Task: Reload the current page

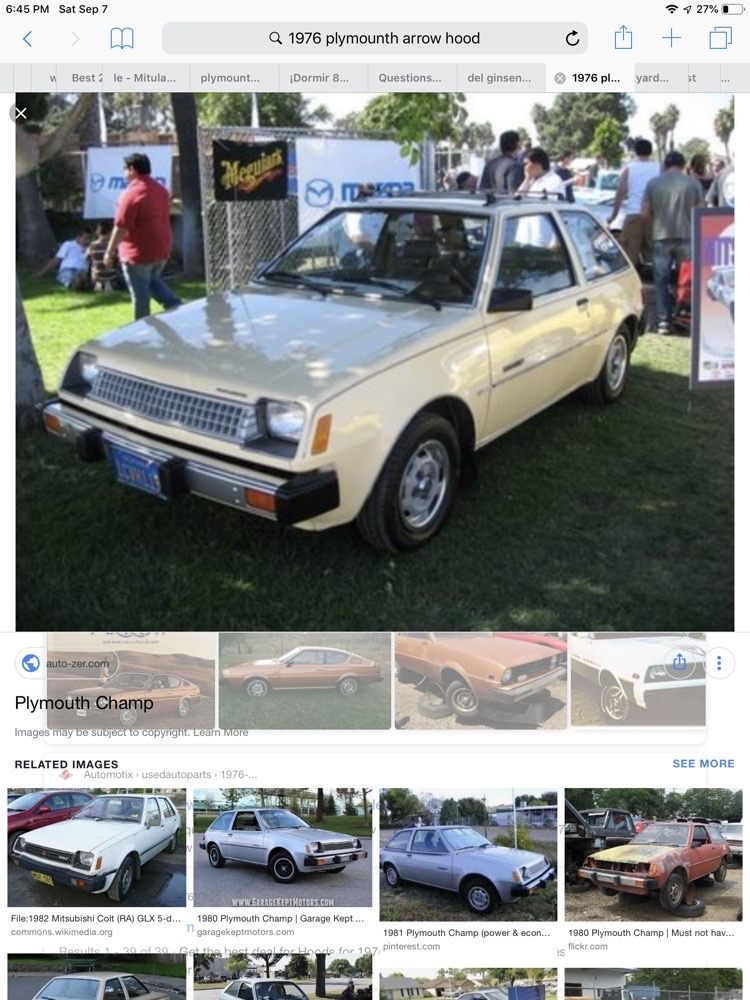Action: (572, 39)
